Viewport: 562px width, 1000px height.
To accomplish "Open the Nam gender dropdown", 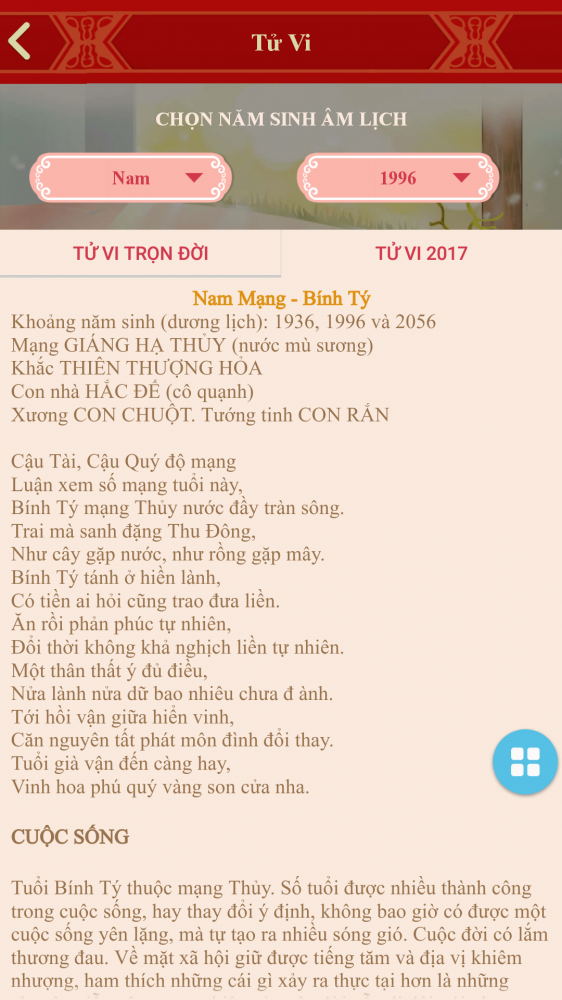I will (x=131, y=178).
